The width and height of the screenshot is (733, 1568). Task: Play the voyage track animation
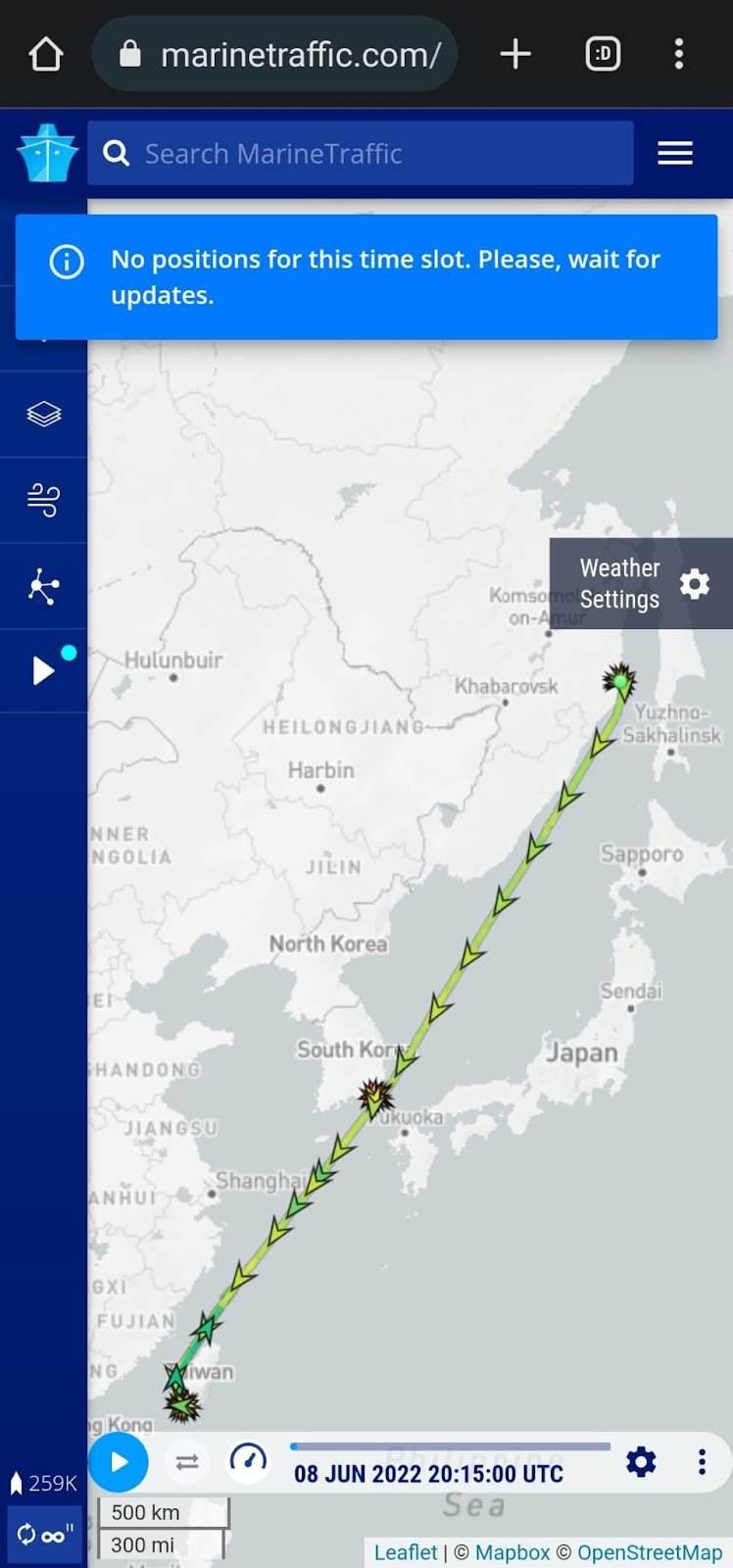[119, 1462]
